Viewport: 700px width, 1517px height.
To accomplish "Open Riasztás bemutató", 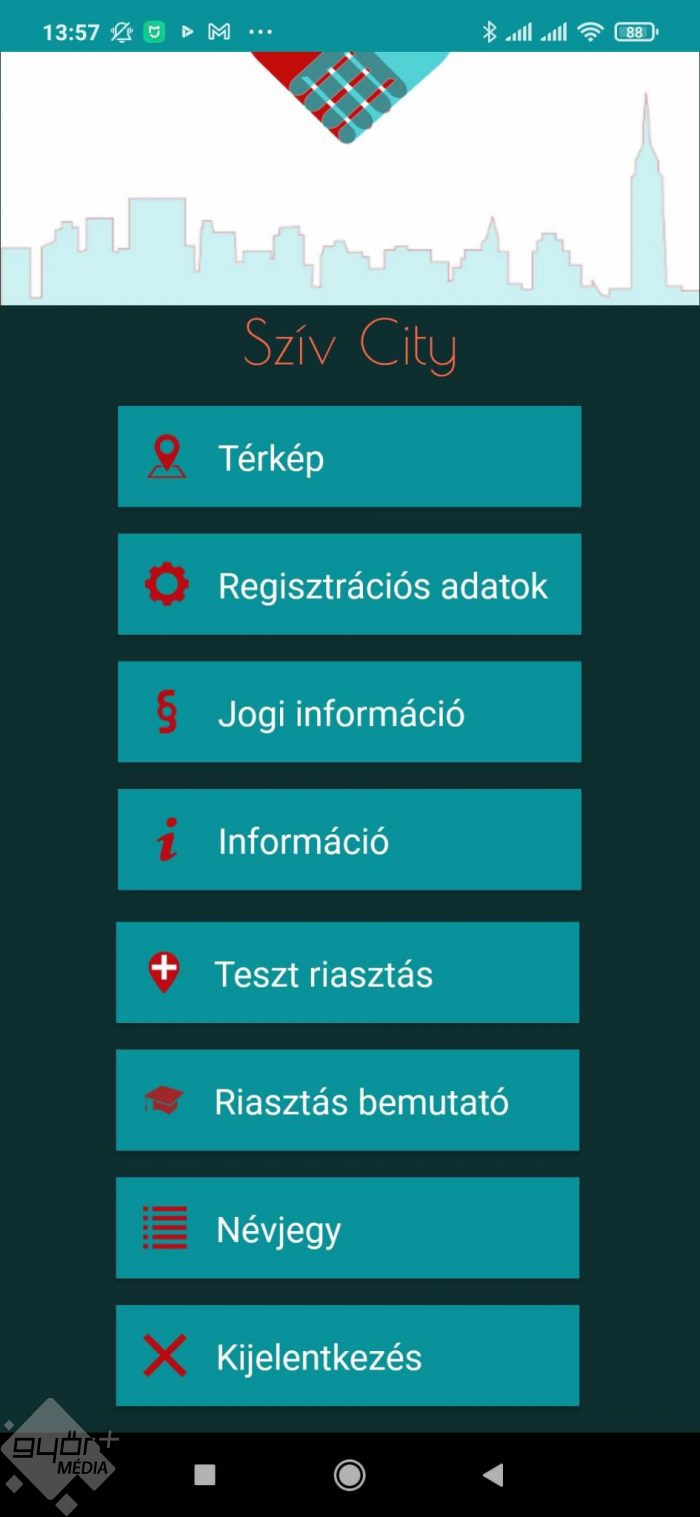I will [x=347, y=1101].
